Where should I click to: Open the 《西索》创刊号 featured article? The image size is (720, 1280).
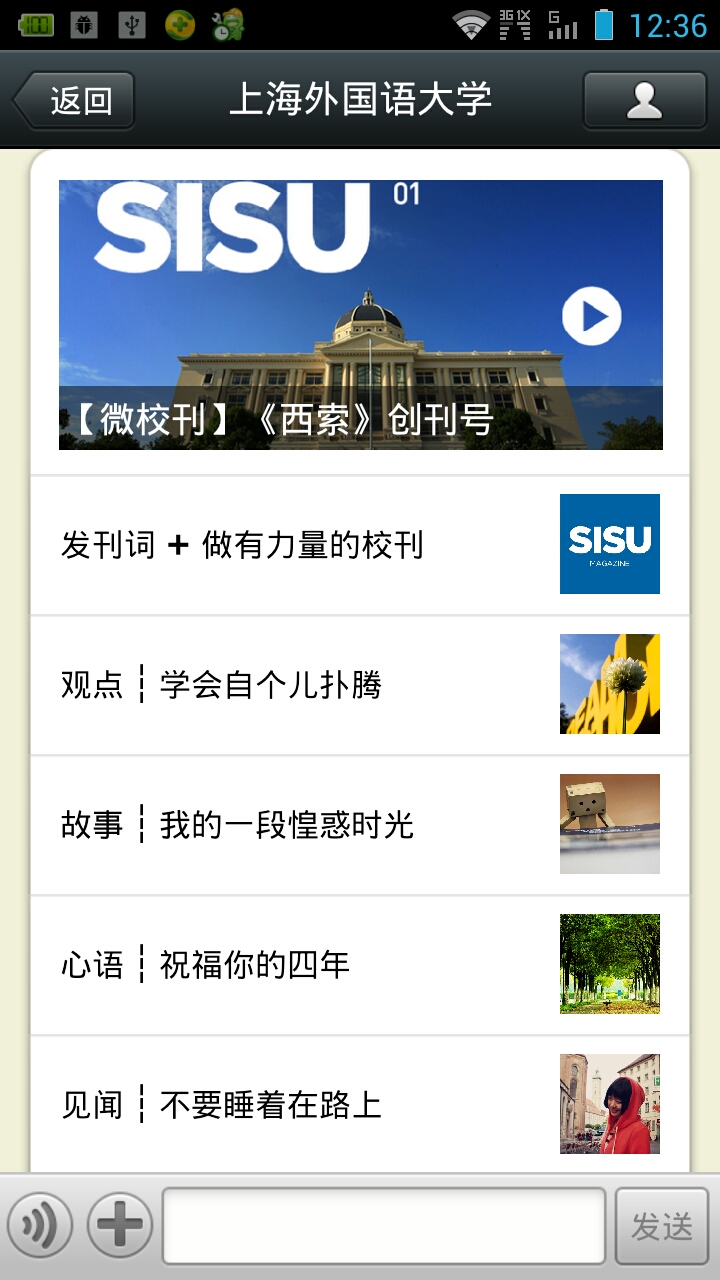(360, 315)
